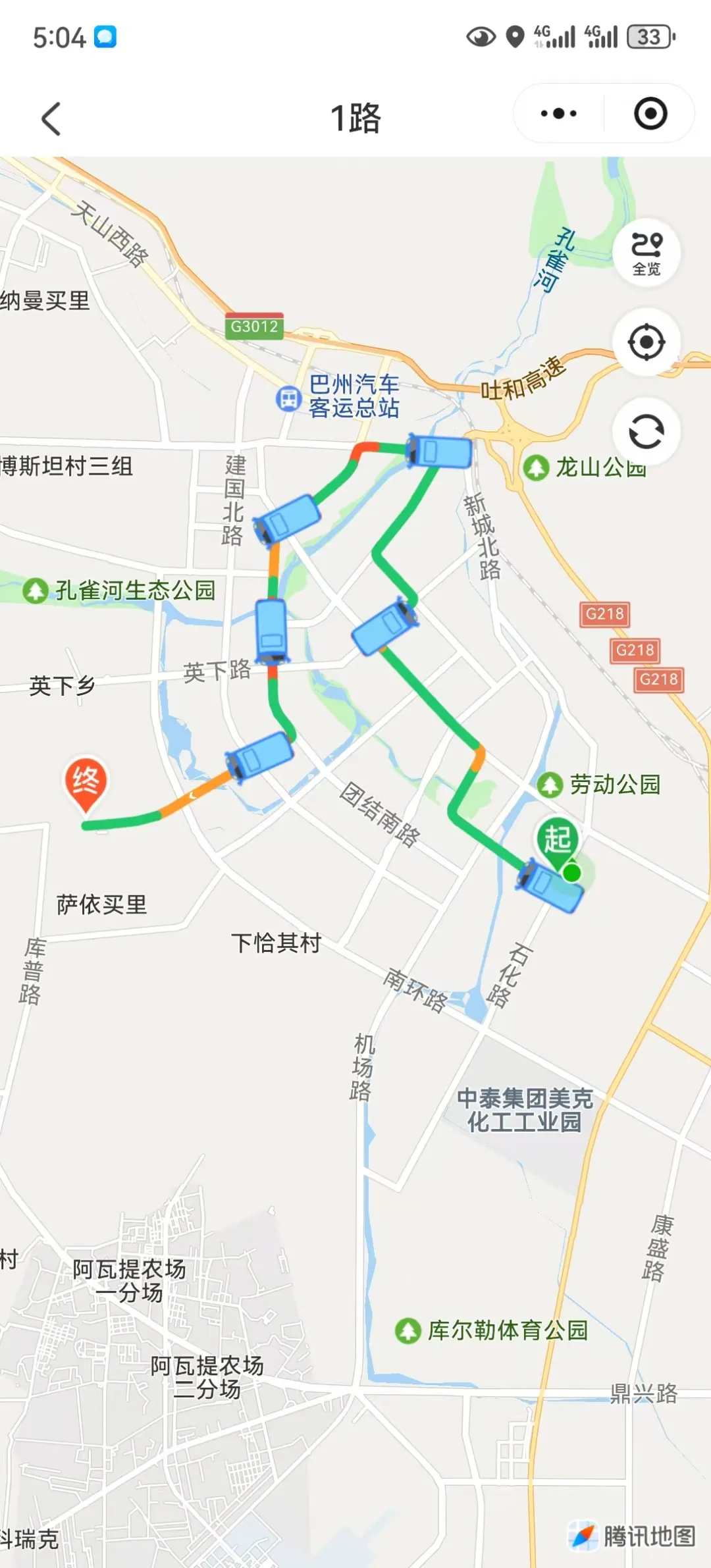
Task: Refresh the real-time bus positions
Action: tap(646, 432)
